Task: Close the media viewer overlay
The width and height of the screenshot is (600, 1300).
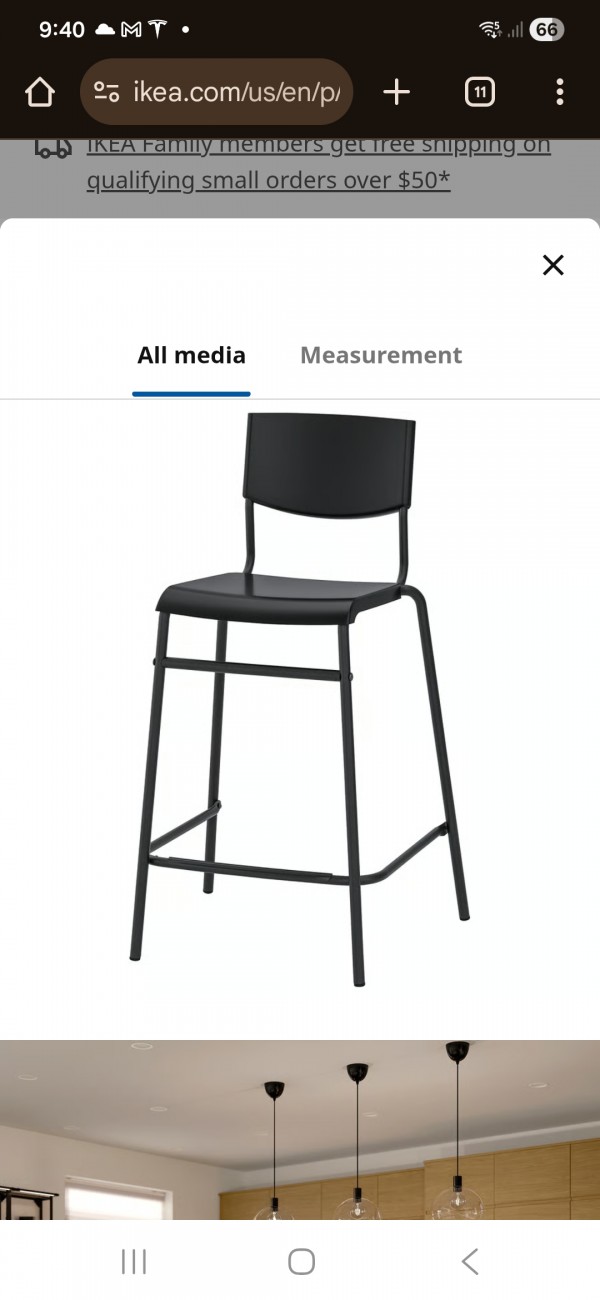Action: point(553,265)
